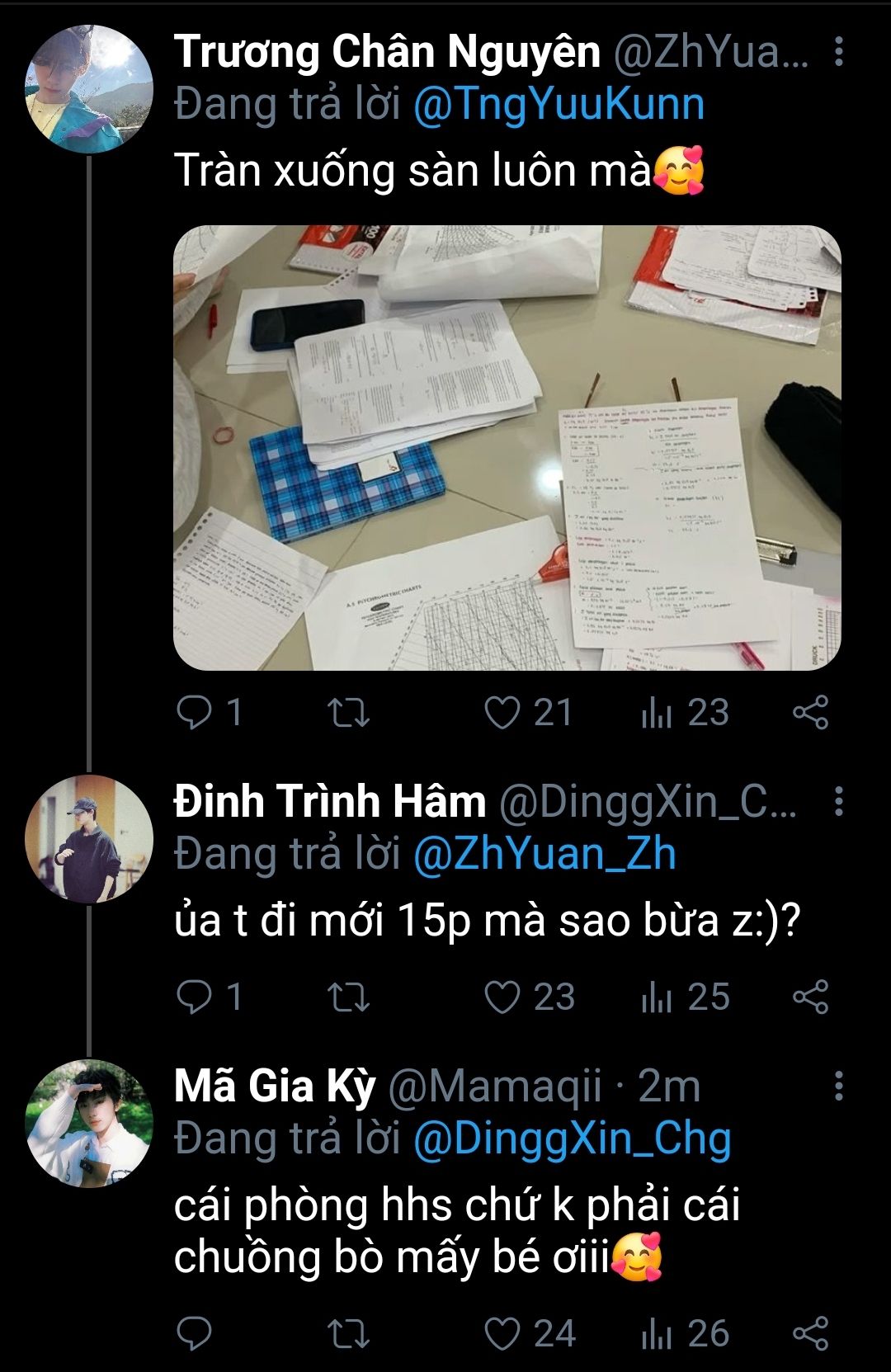The height and width of the screenshot is (1372, 891).
Task: Open the @ZhYuan_Zh mention link
Action: [544, 854]
